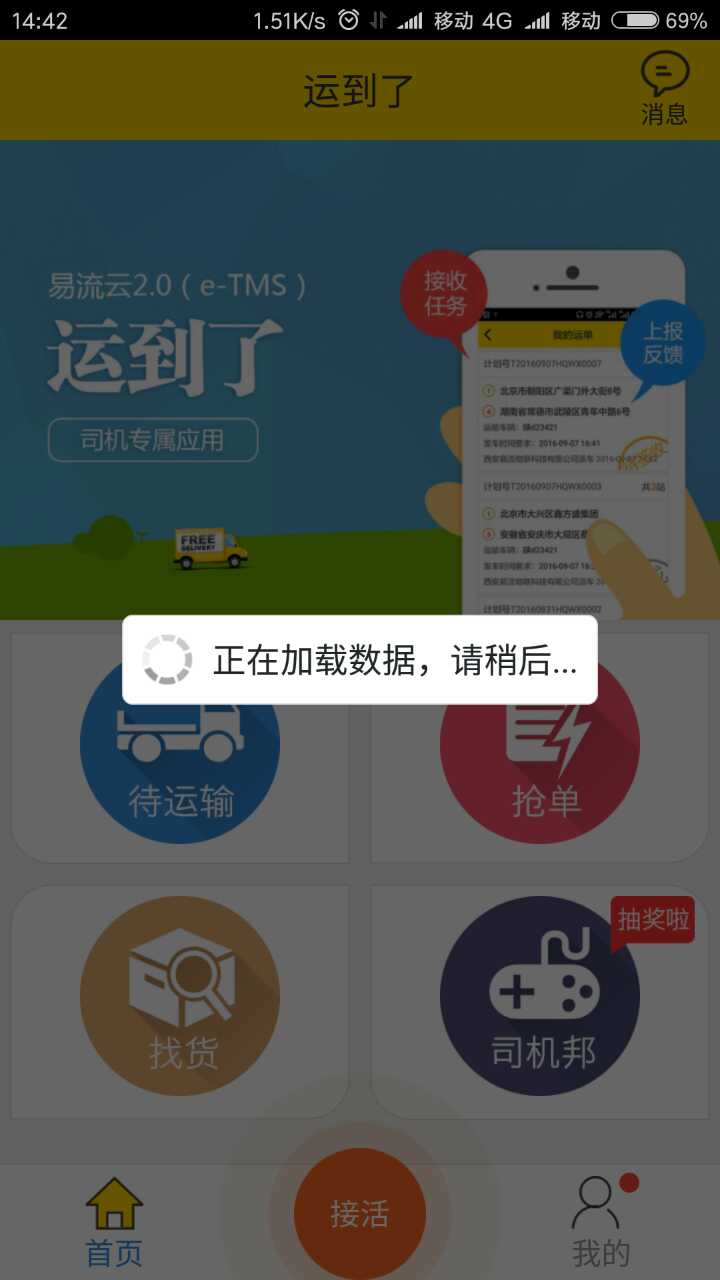This screenshot has width=720, height=1280.
Task: Switch to the 我的 profile tab
Action: (600, 1222)
